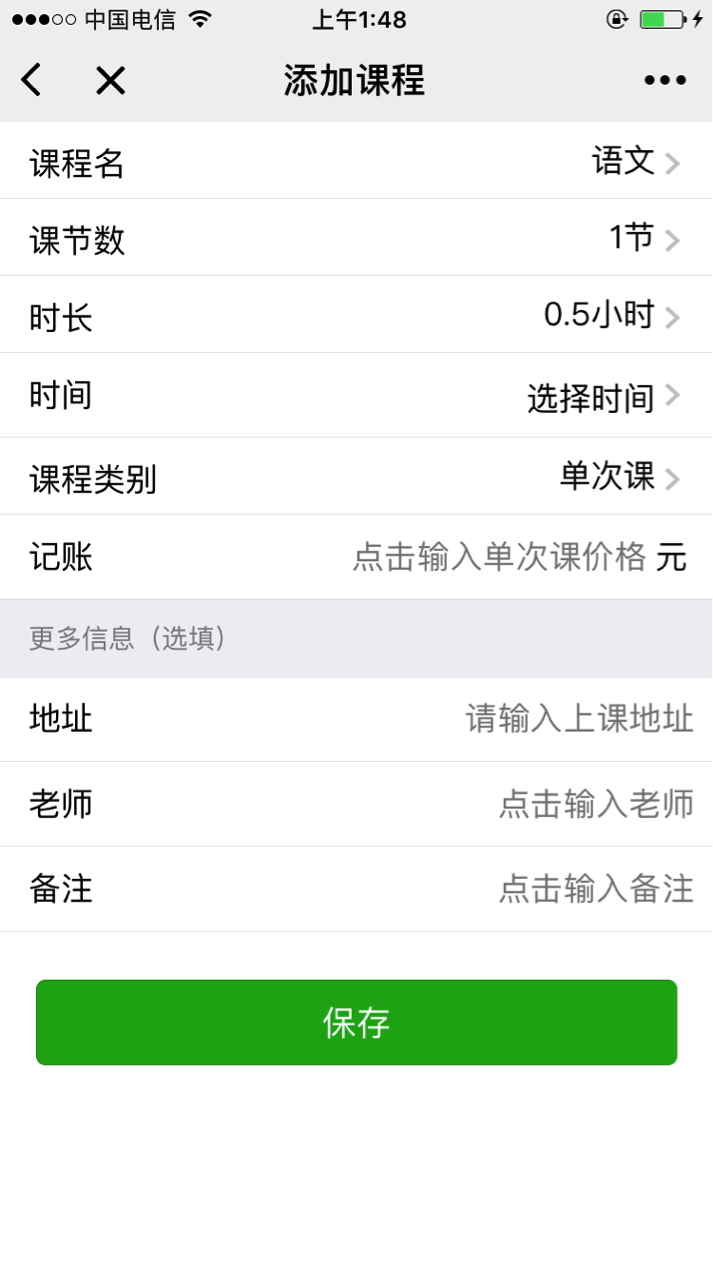Close the page with the X icon
The image size is (713, 1269).
[x=110, y=80]
